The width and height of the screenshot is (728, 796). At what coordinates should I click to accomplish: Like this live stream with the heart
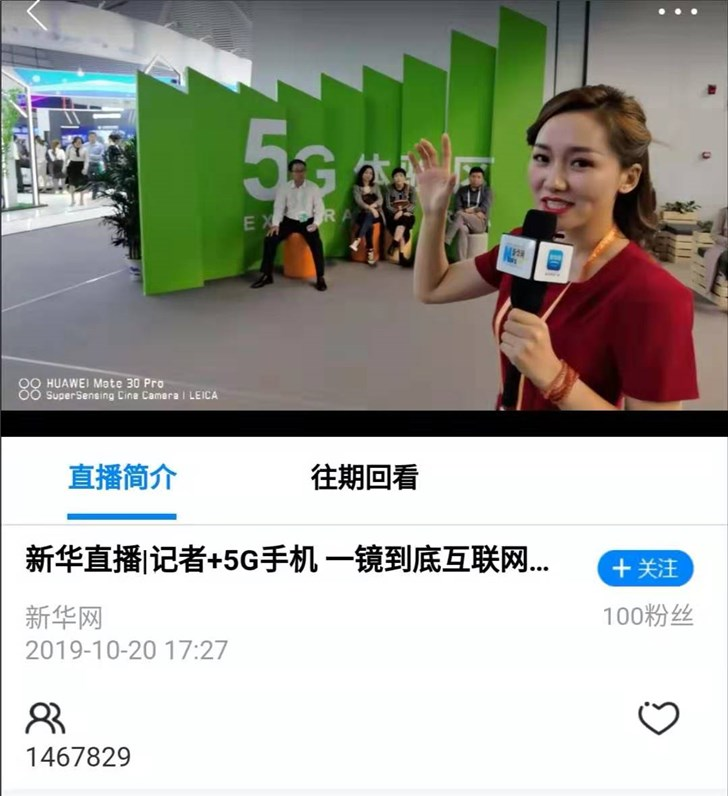658,718
